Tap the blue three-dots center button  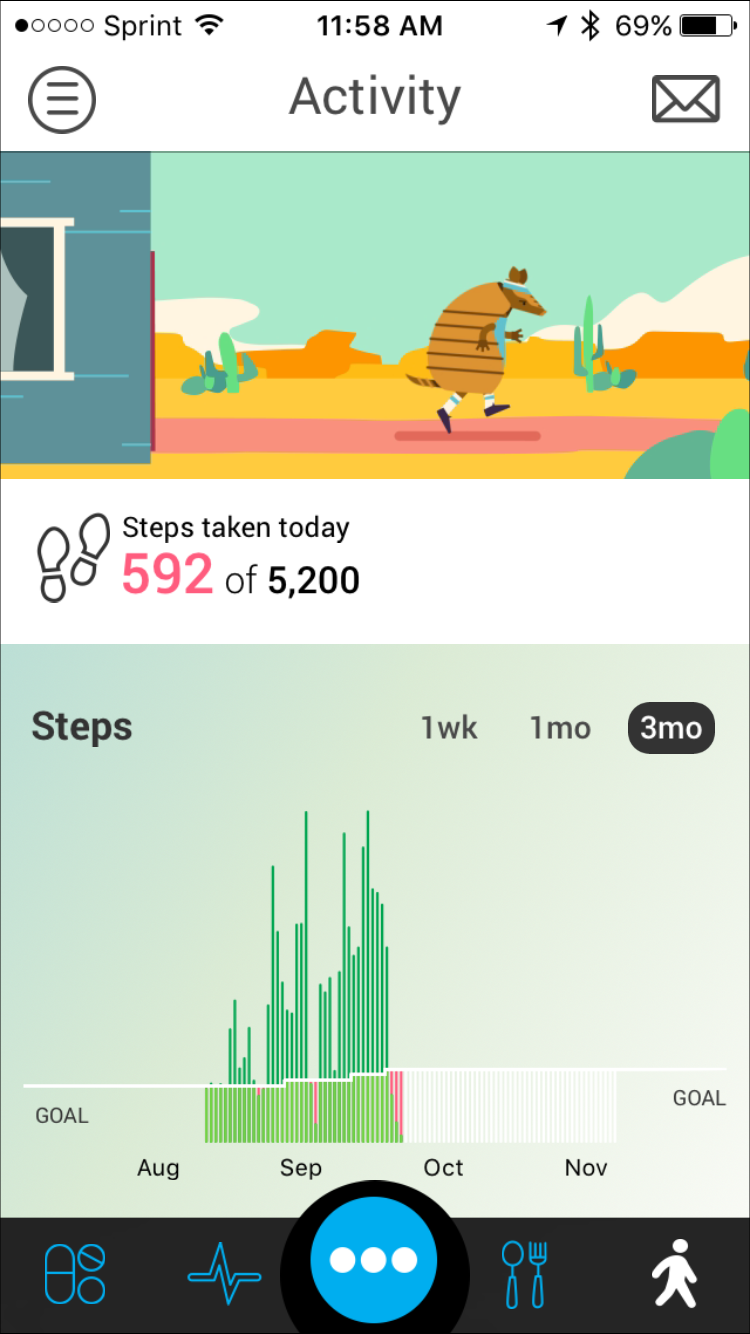tap(374, 1260)
